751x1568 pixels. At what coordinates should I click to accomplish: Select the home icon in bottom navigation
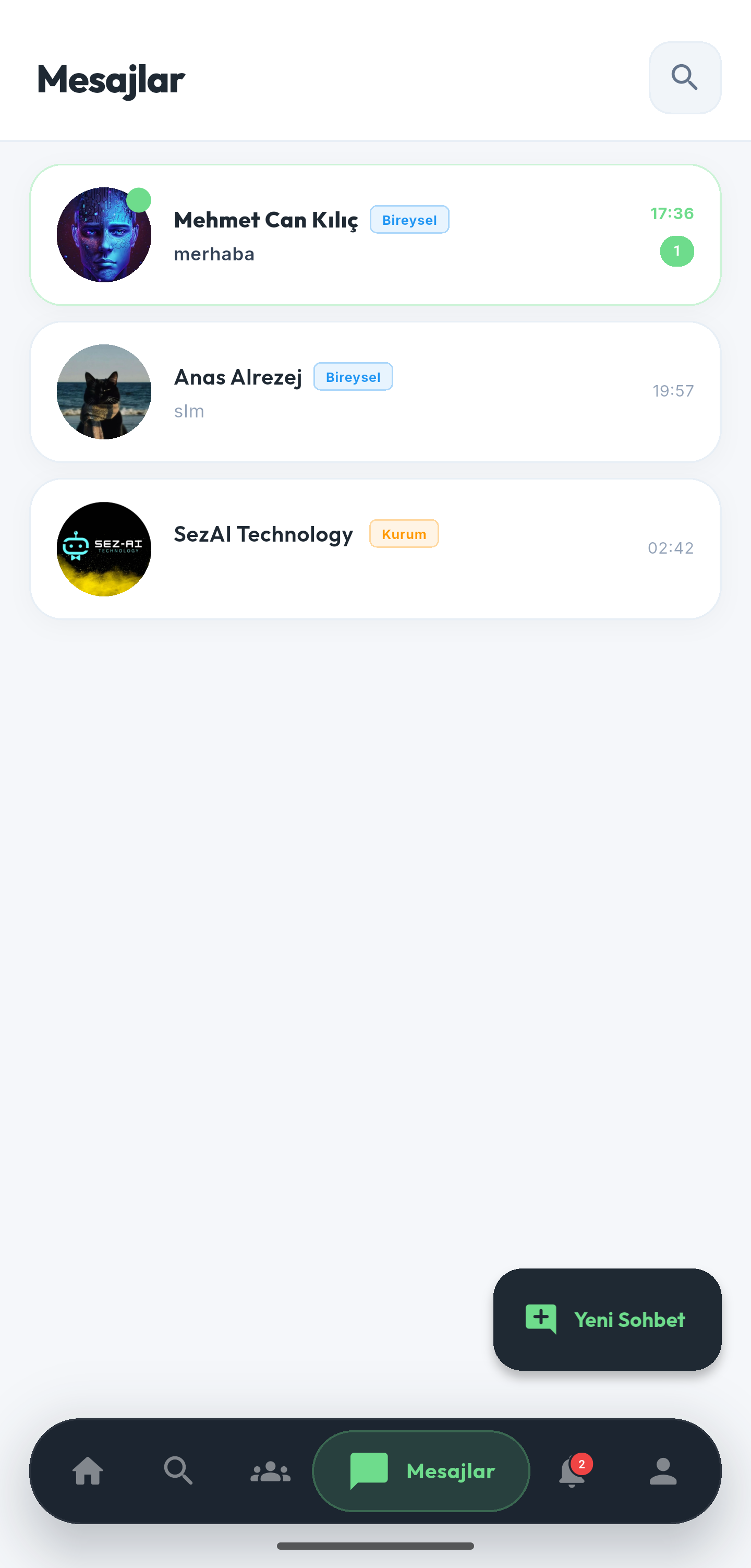[x=87, y=1470]
